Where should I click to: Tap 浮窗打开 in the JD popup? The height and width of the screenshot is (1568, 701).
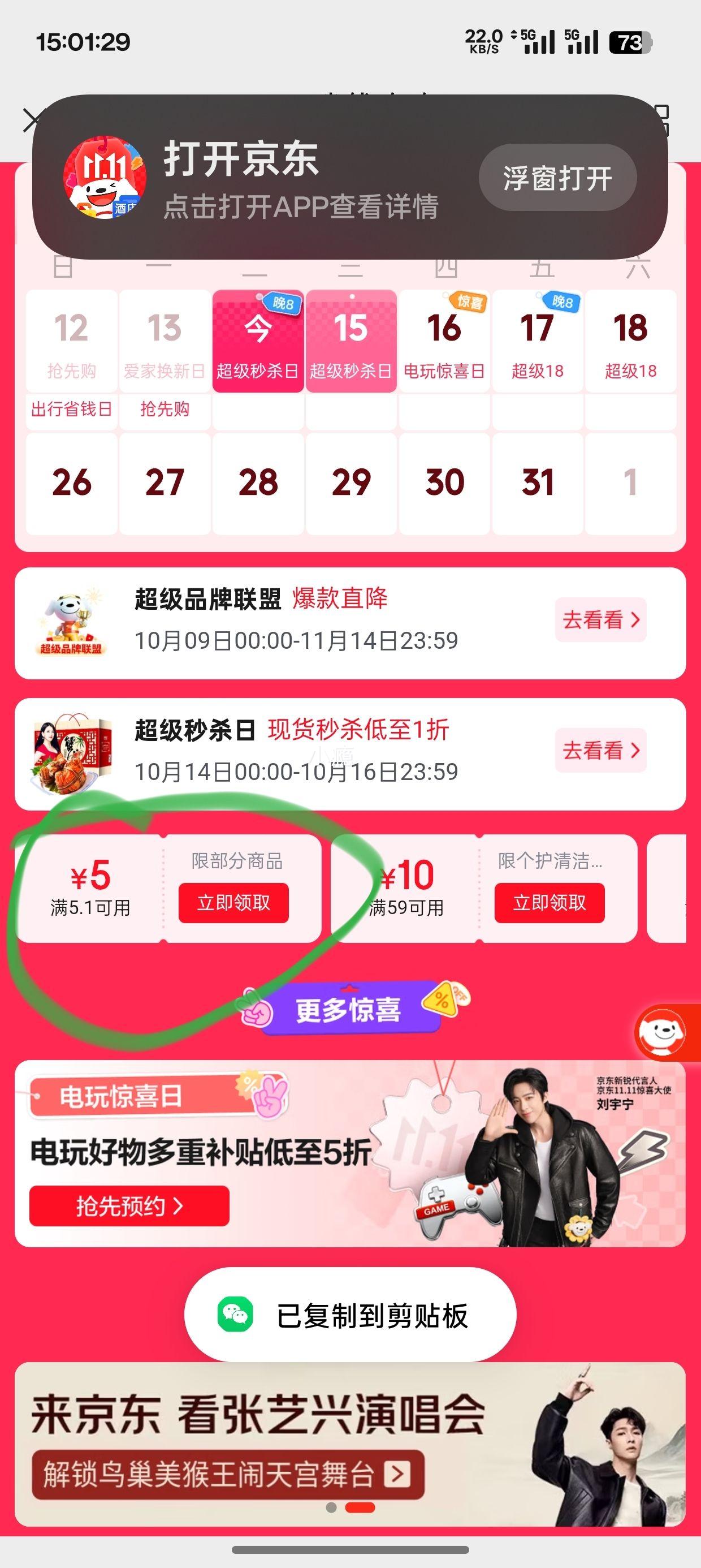coord(557,178)
